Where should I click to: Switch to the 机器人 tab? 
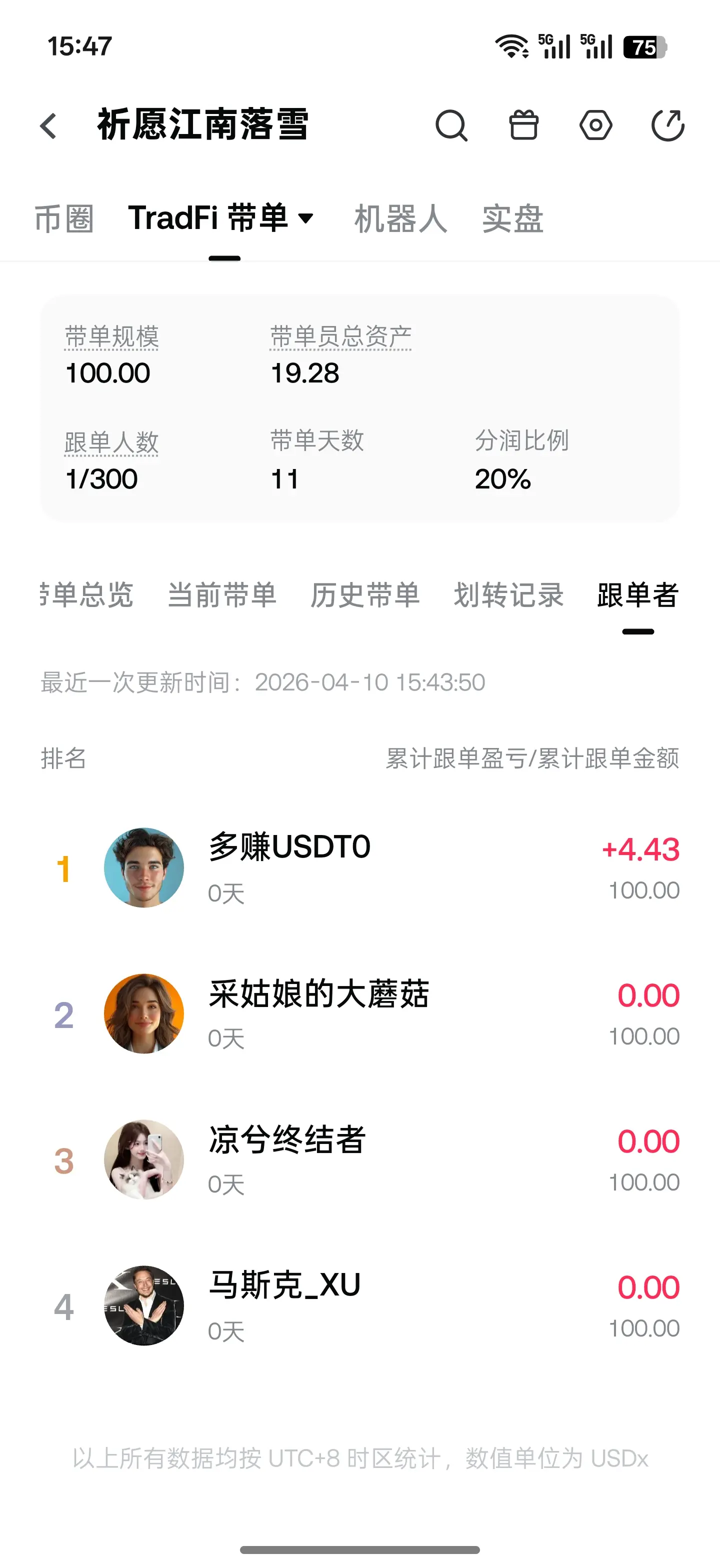coord(400,218)
